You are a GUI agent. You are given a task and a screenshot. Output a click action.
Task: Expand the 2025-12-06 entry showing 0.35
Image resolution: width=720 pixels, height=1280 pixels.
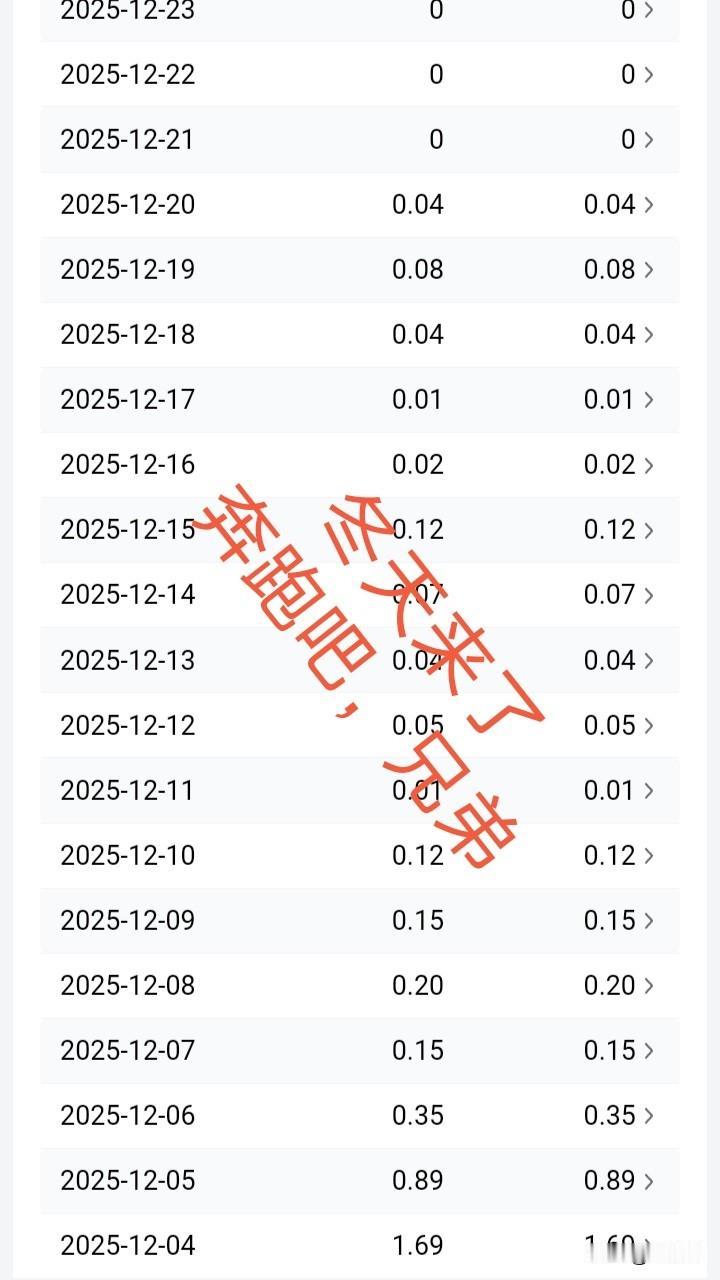pyautogui.click(x=648, y=1115)
